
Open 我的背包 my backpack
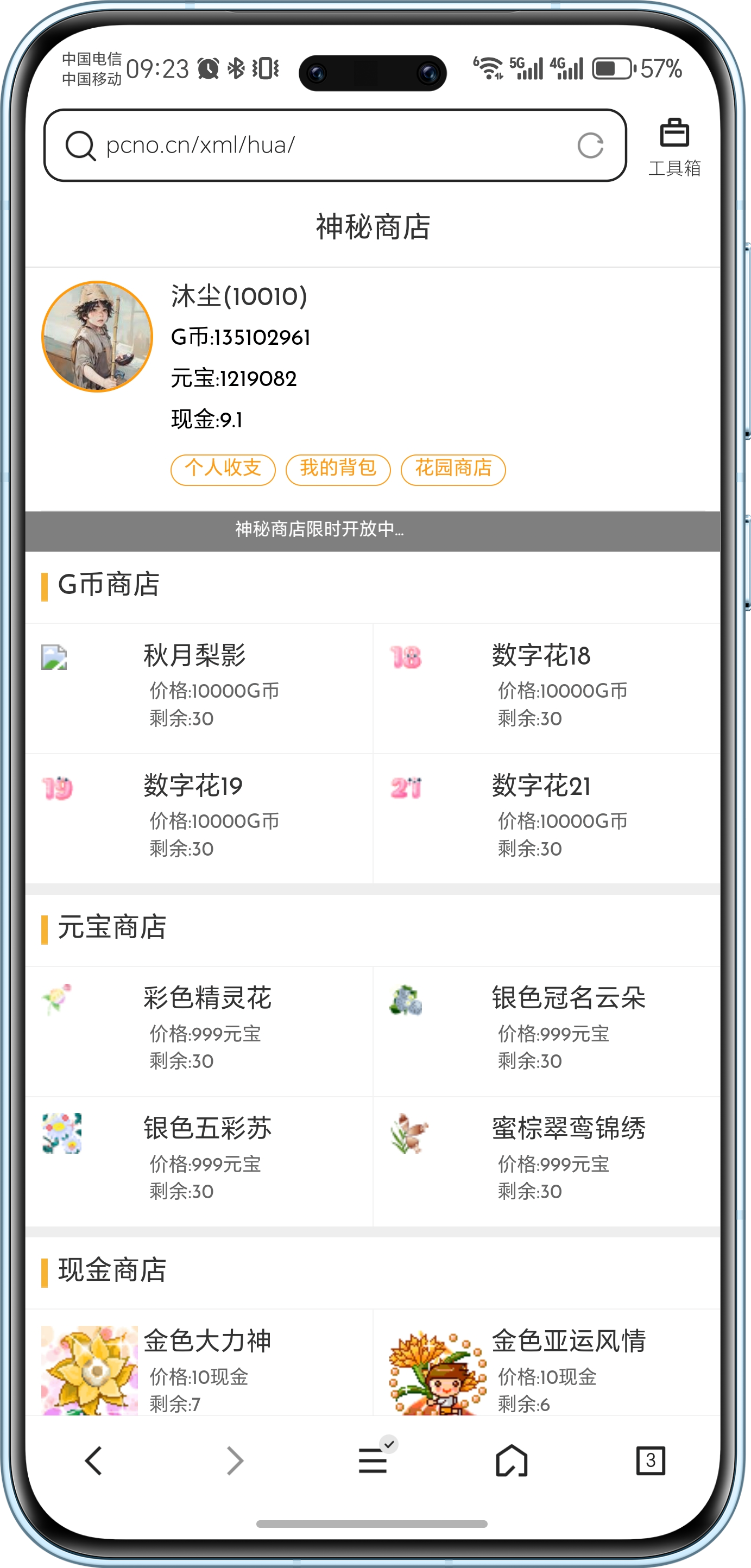(x=338, y=469)
